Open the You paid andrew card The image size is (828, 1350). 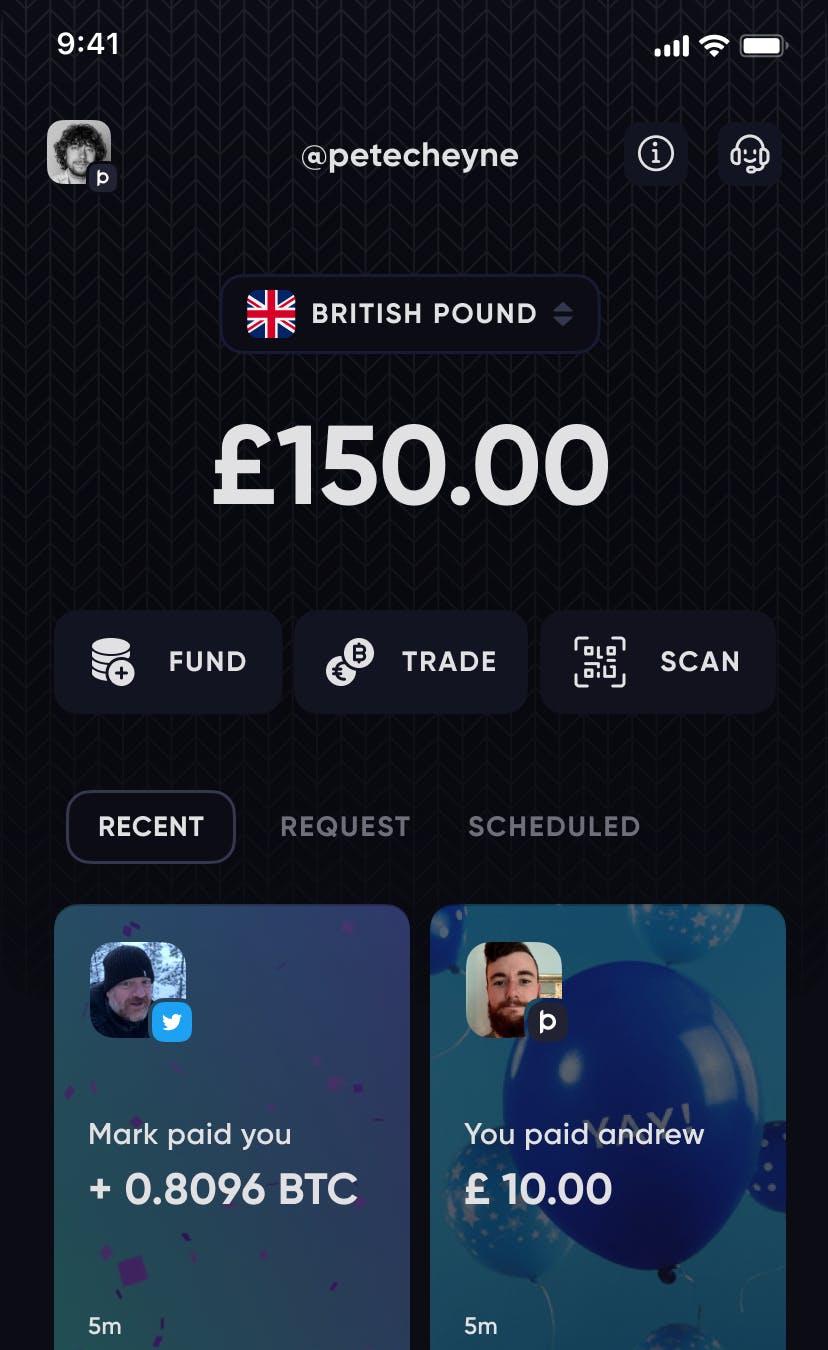(x=608, y=1130)
